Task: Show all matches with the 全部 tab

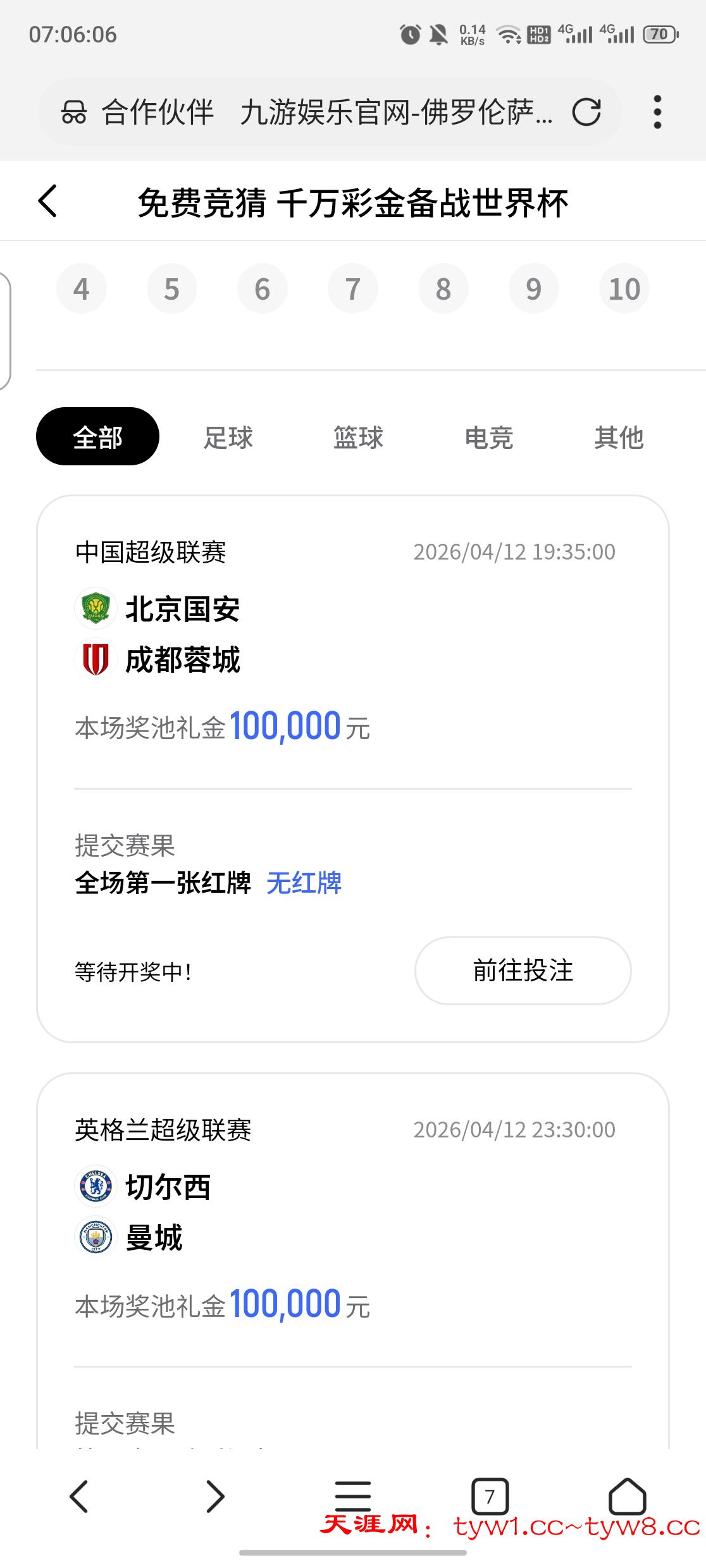Action: pyautogui.click(x=97, y=437)
